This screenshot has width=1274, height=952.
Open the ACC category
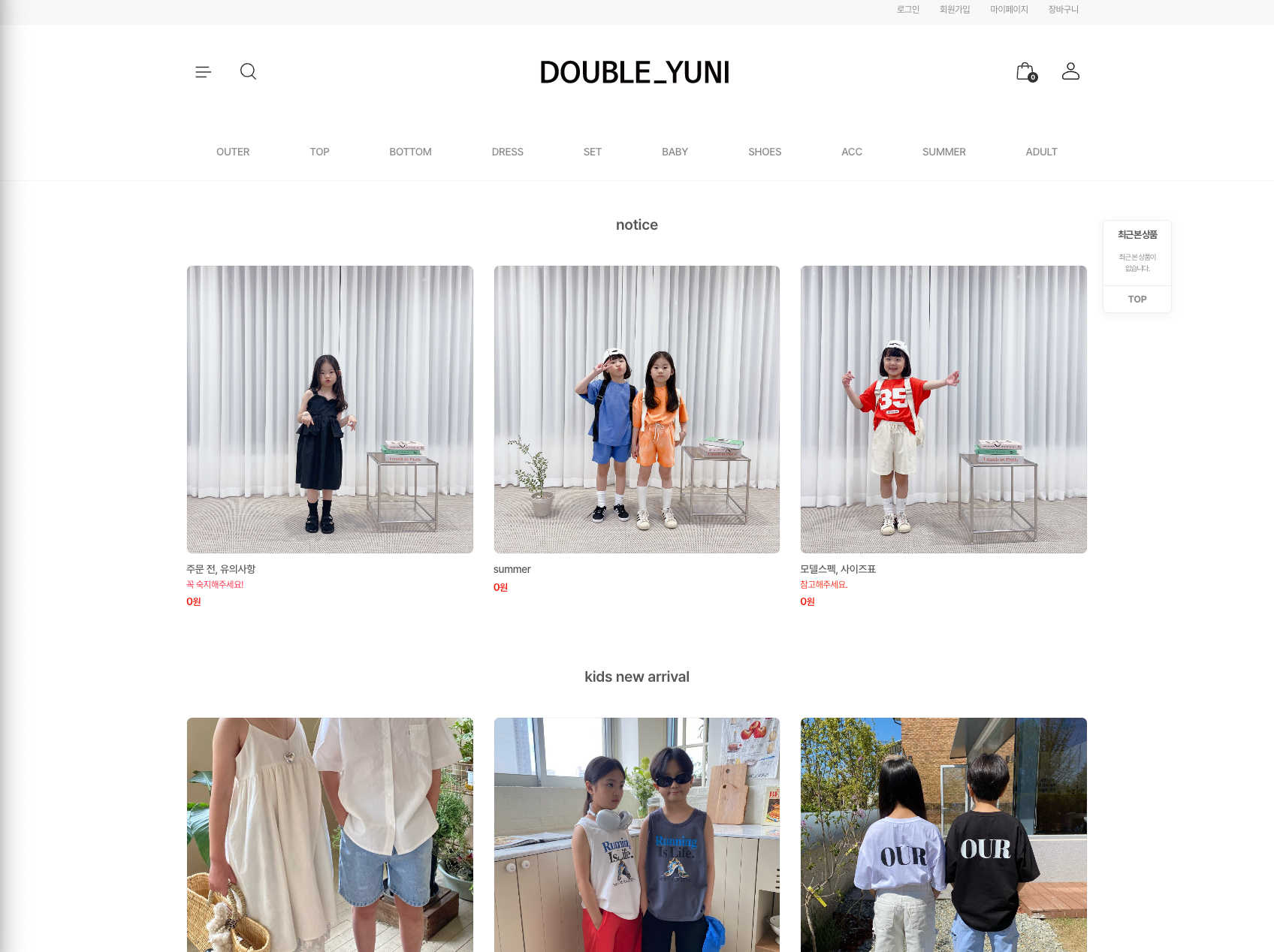point(851,152)
